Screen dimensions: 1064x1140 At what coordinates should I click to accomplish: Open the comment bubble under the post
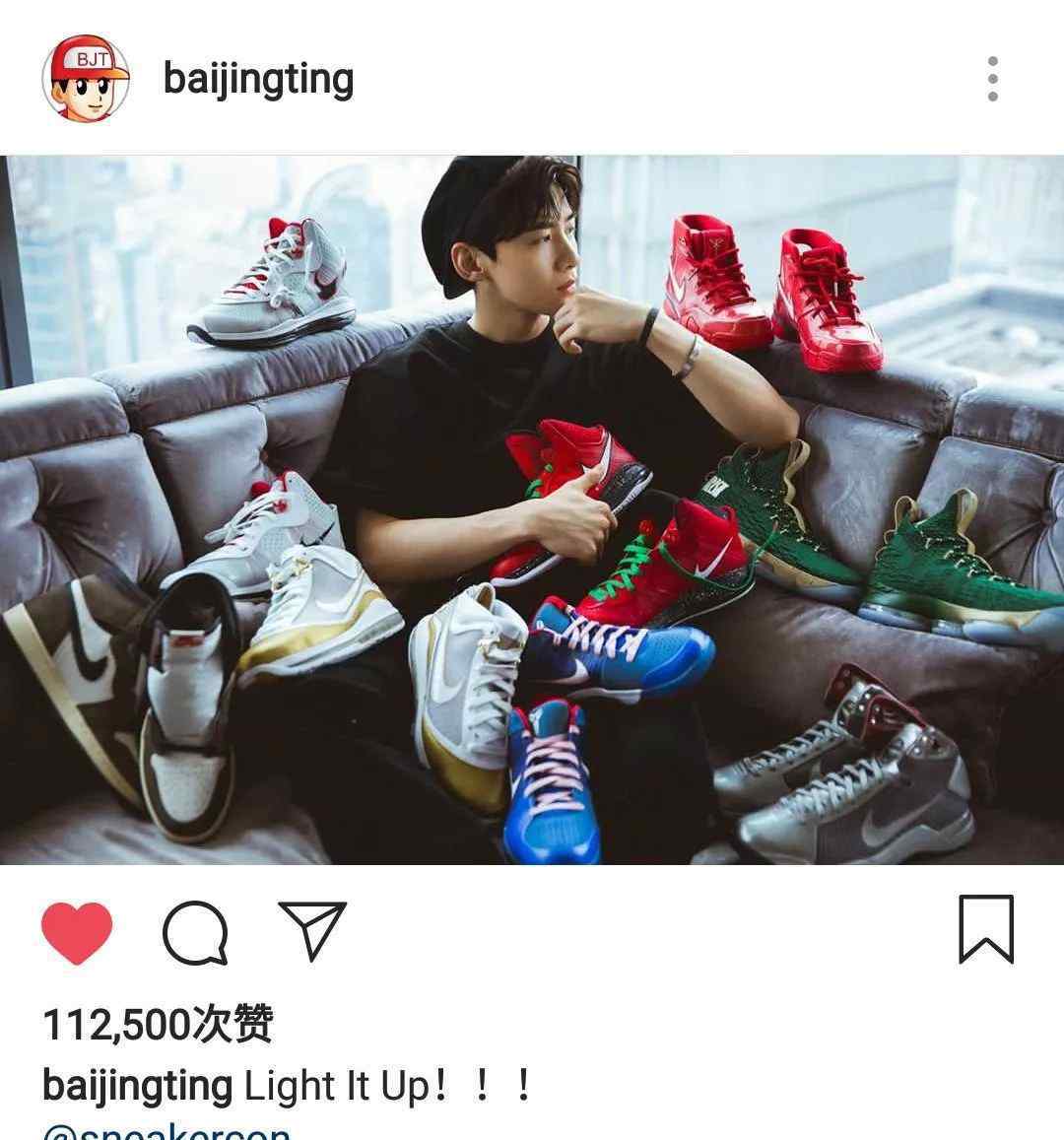195,932
